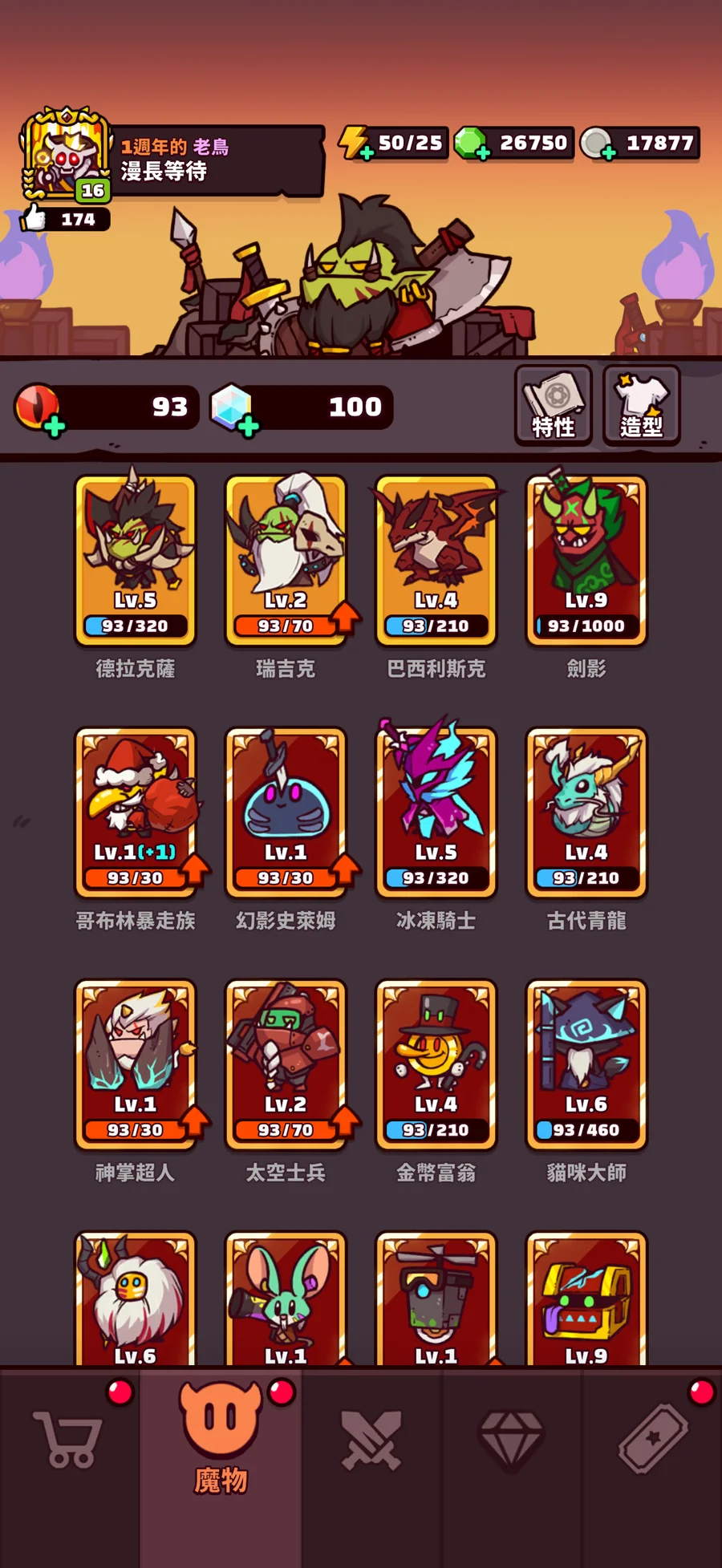Open the 巴西利斯克 dragon card

click(x=436, y=561)
